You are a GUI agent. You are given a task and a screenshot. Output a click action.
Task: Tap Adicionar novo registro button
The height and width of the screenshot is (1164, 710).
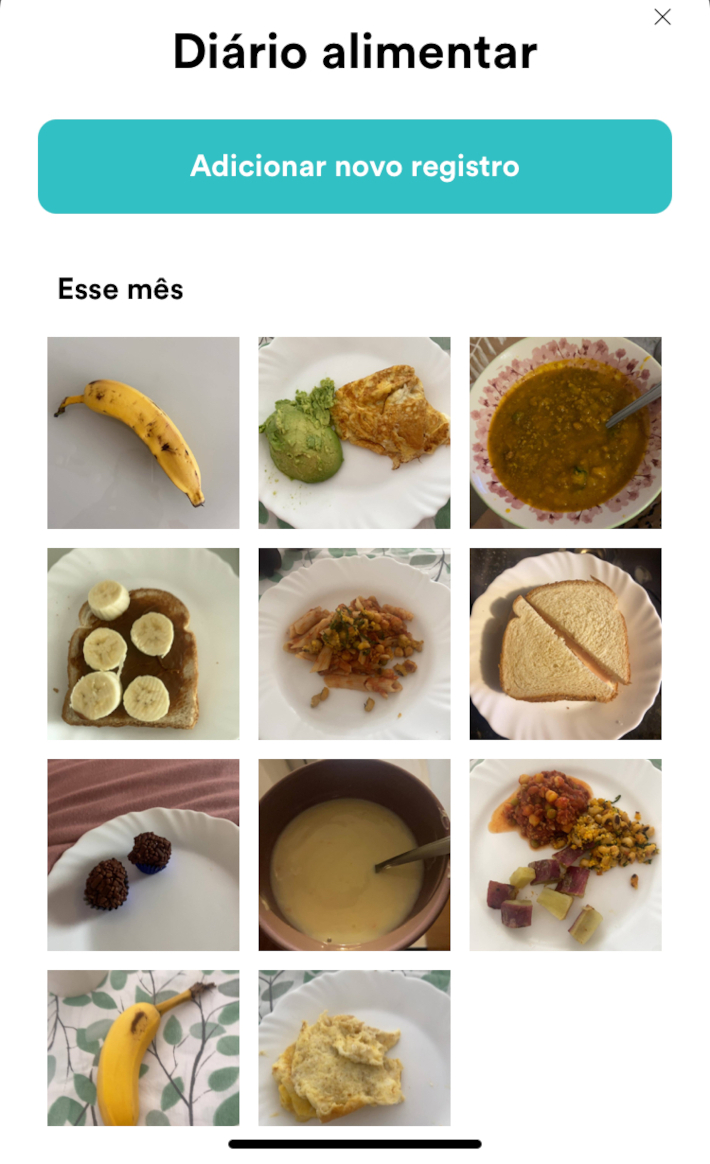355,166
